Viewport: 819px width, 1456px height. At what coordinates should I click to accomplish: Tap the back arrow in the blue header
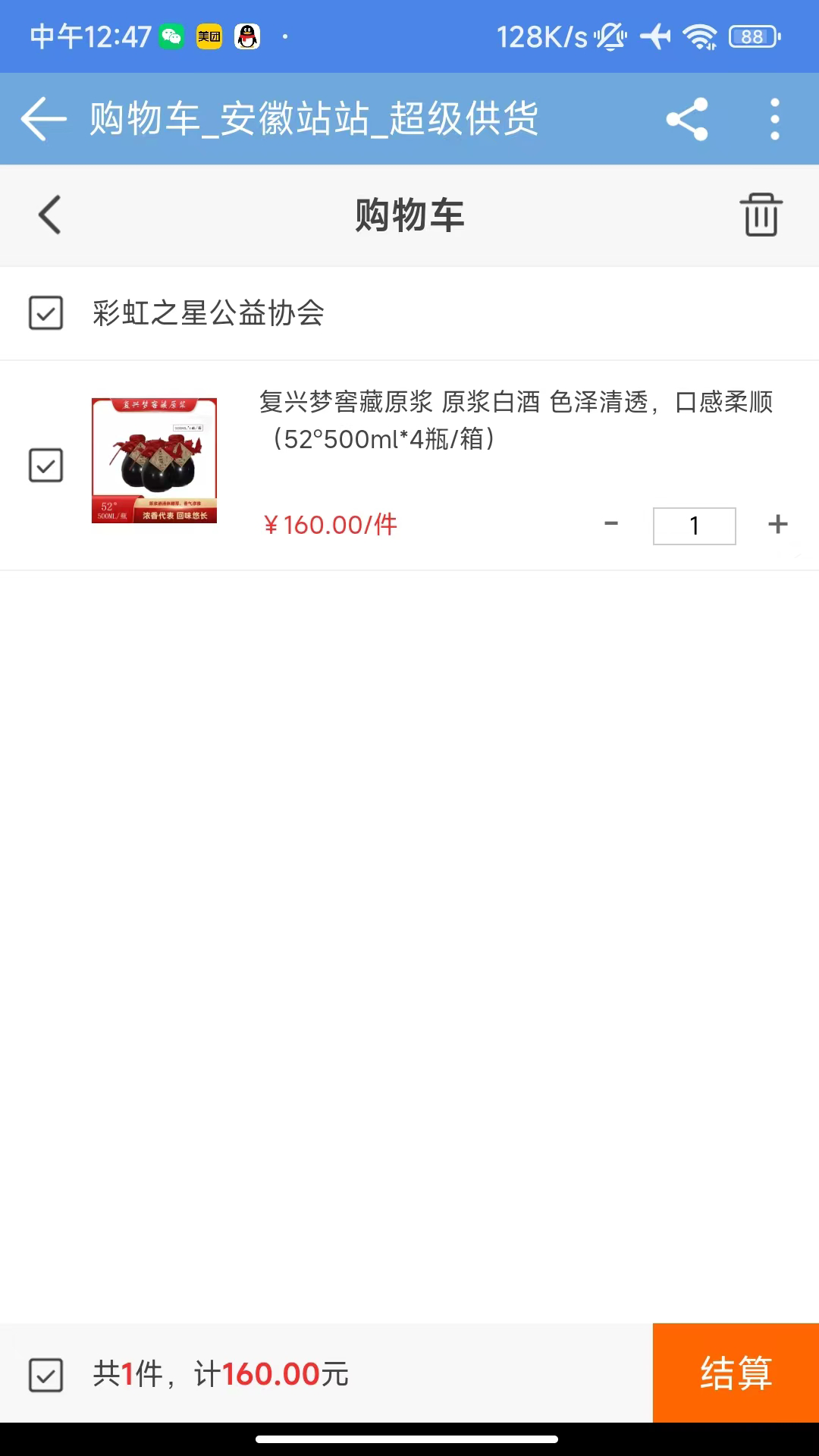pyautogui.click(x=42, y=118)
